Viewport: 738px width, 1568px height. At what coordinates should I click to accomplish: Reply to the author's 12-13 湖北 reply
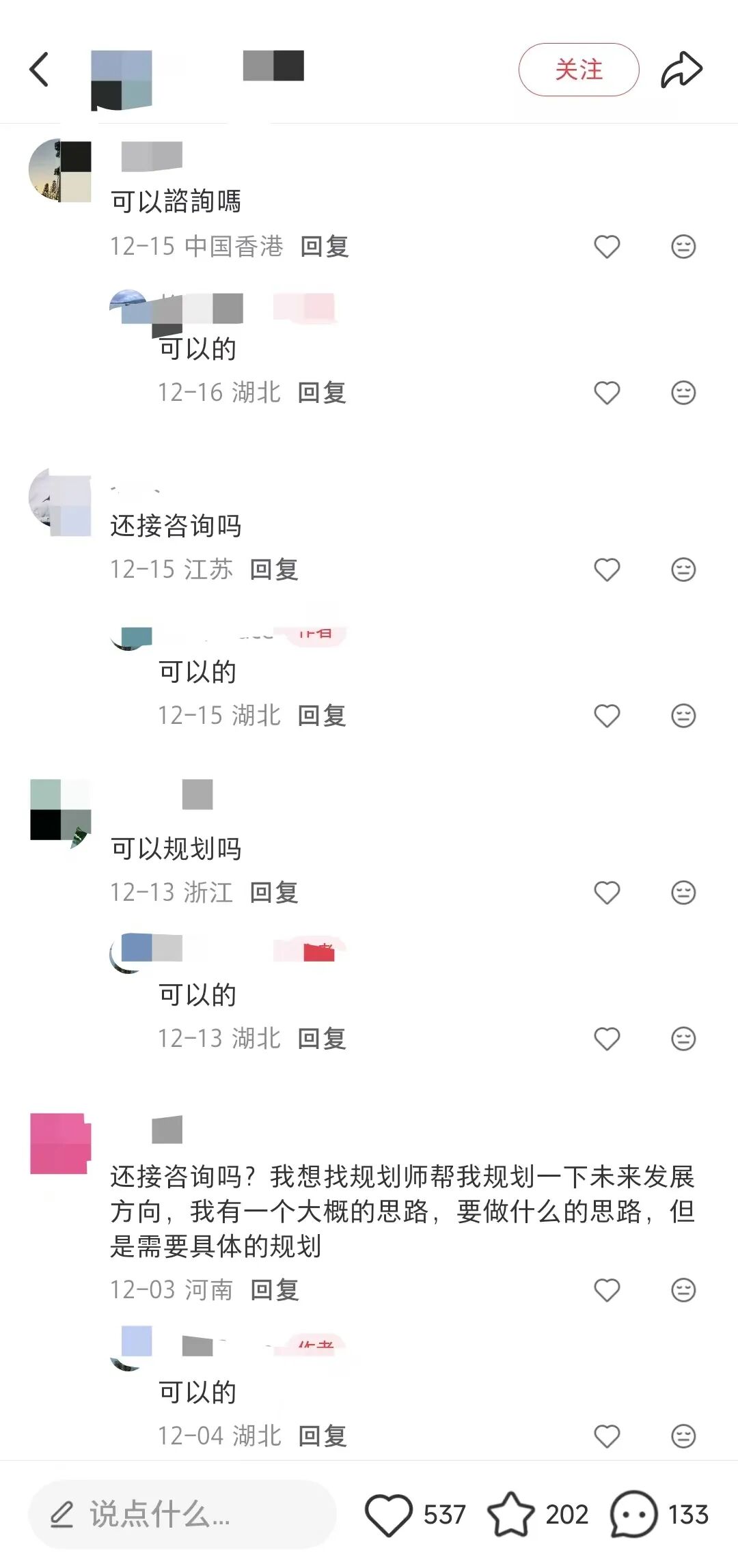point(322,1039)
